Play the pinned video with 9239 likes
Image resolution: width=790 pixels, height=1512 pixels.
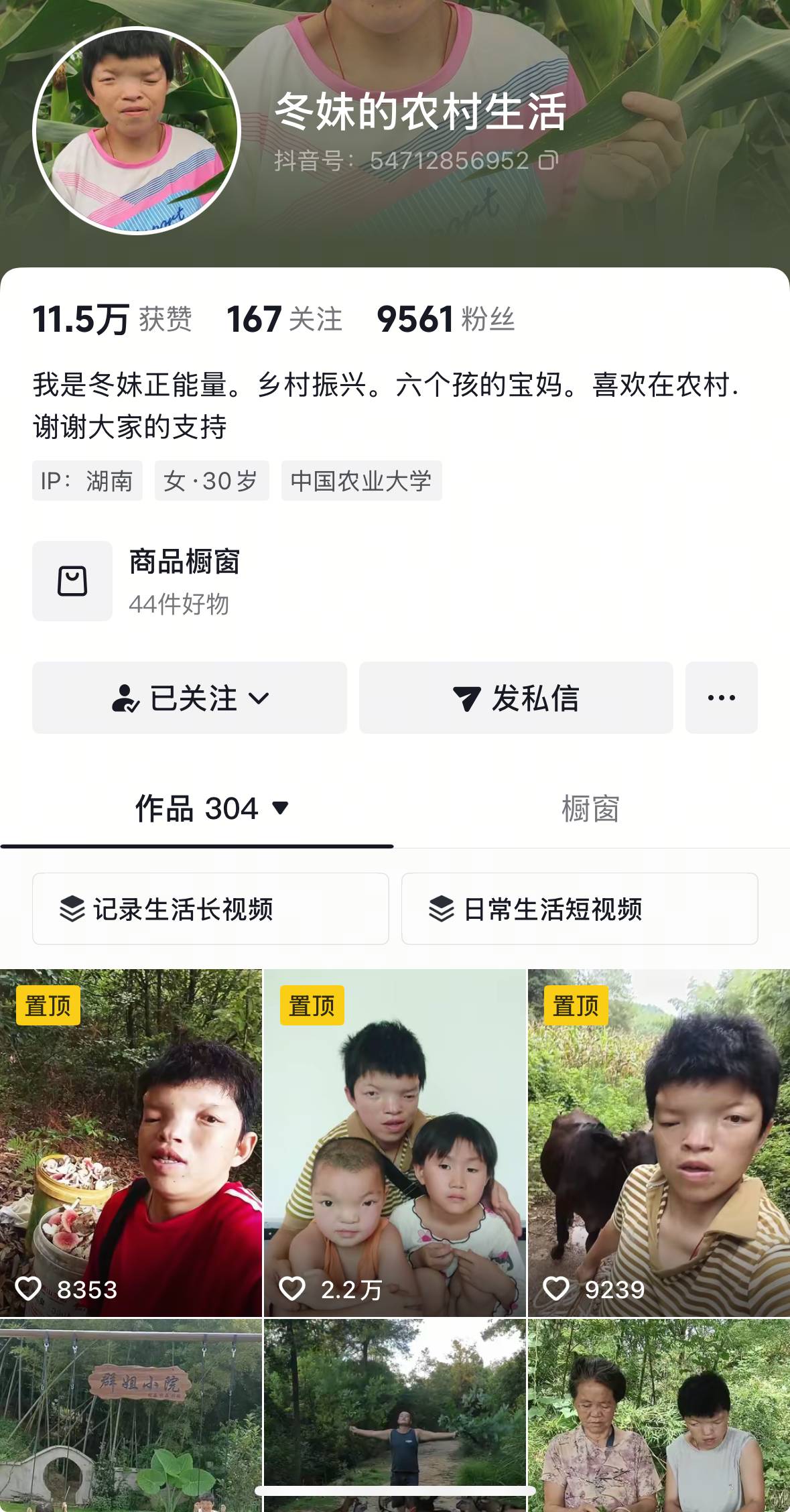coord(659,1143)
